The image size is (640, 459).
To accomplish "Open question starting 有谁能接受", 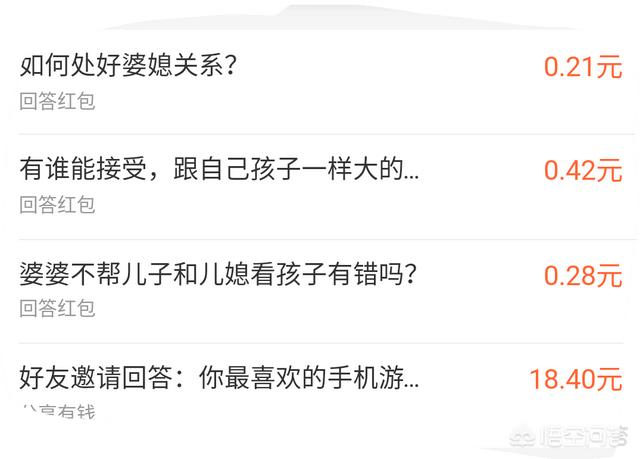I will (220, 170).
